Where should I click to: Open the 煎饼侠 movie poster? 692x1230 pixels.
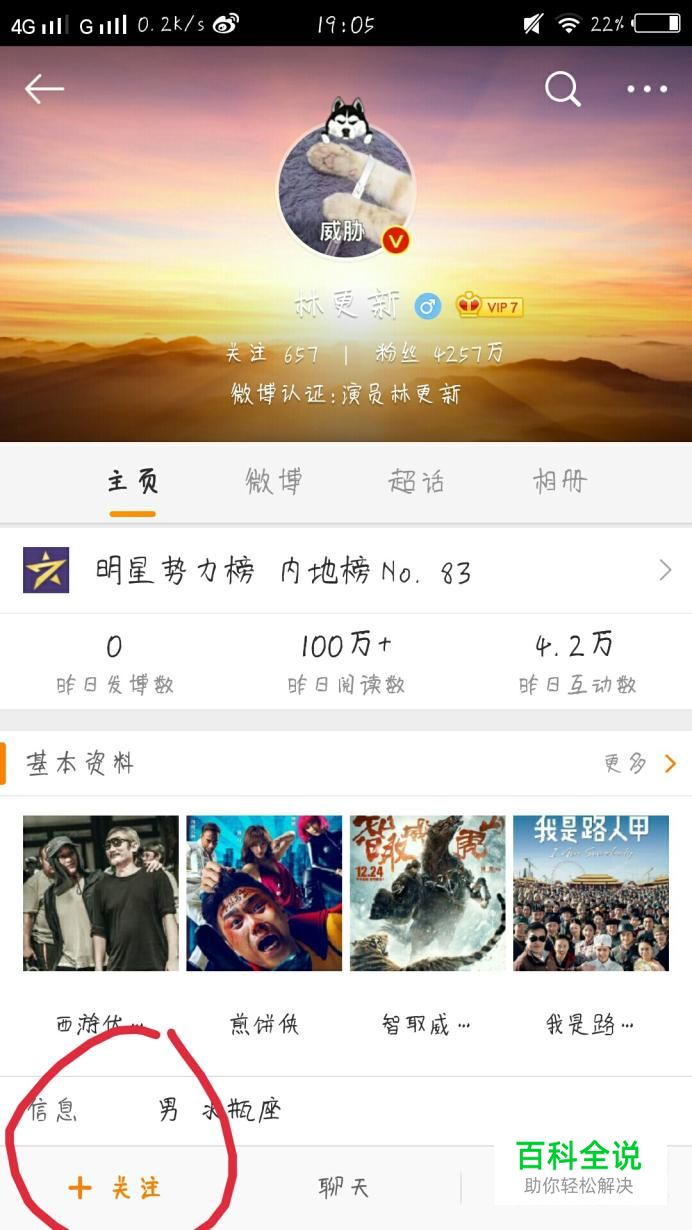(264, 893)
